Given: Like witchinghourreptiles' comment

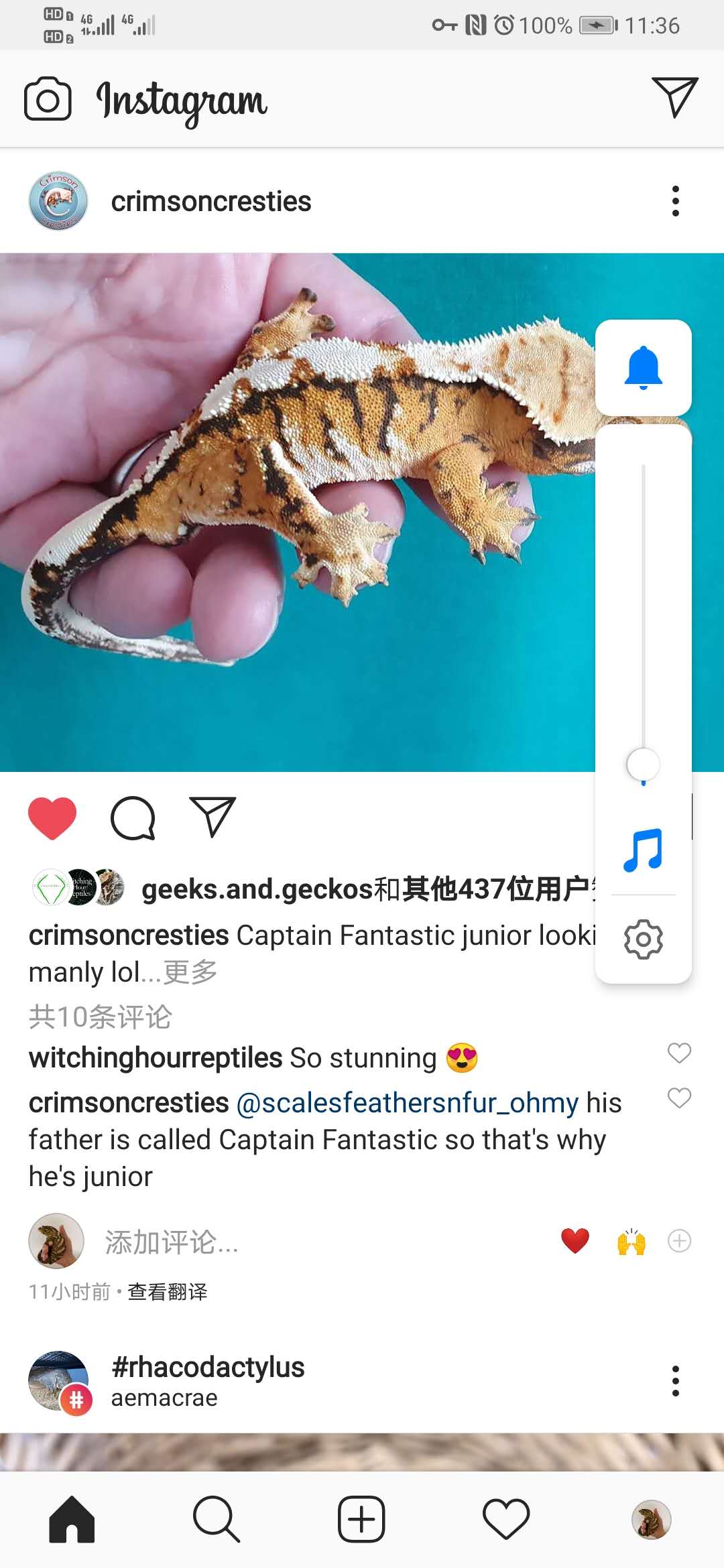Looking at the screenshot, I should 679,1053.
